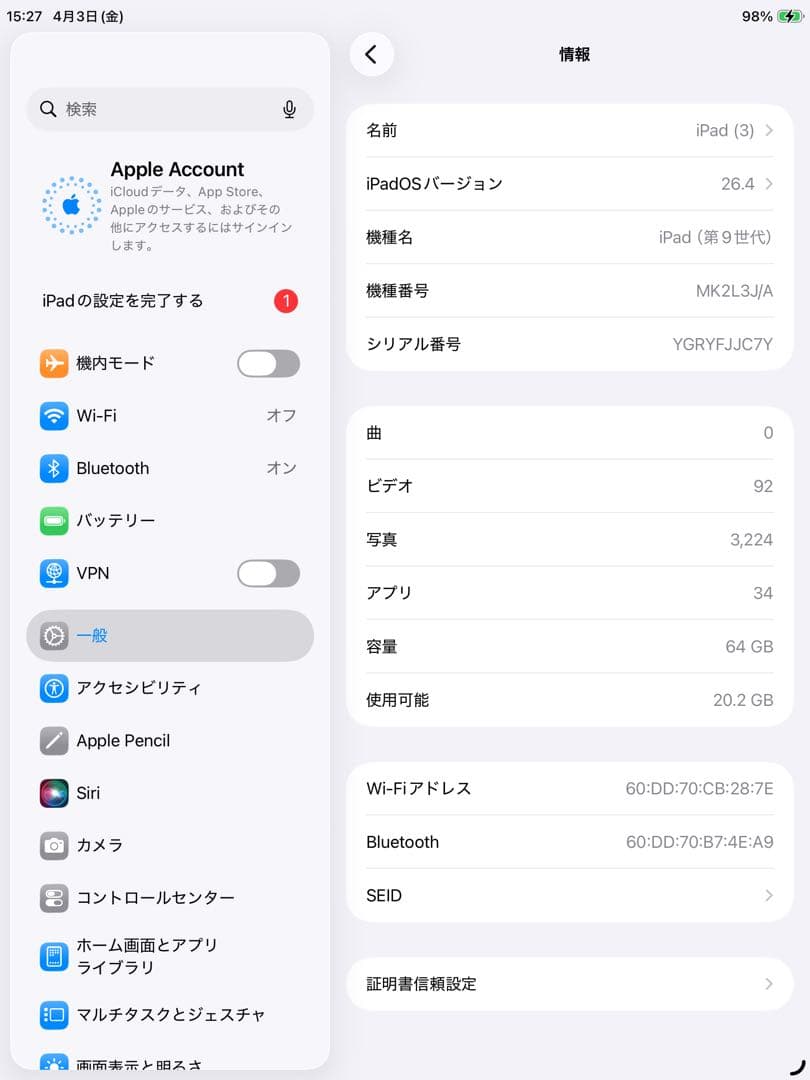Open the iPadOSバージョン row

tap(570, 184)
